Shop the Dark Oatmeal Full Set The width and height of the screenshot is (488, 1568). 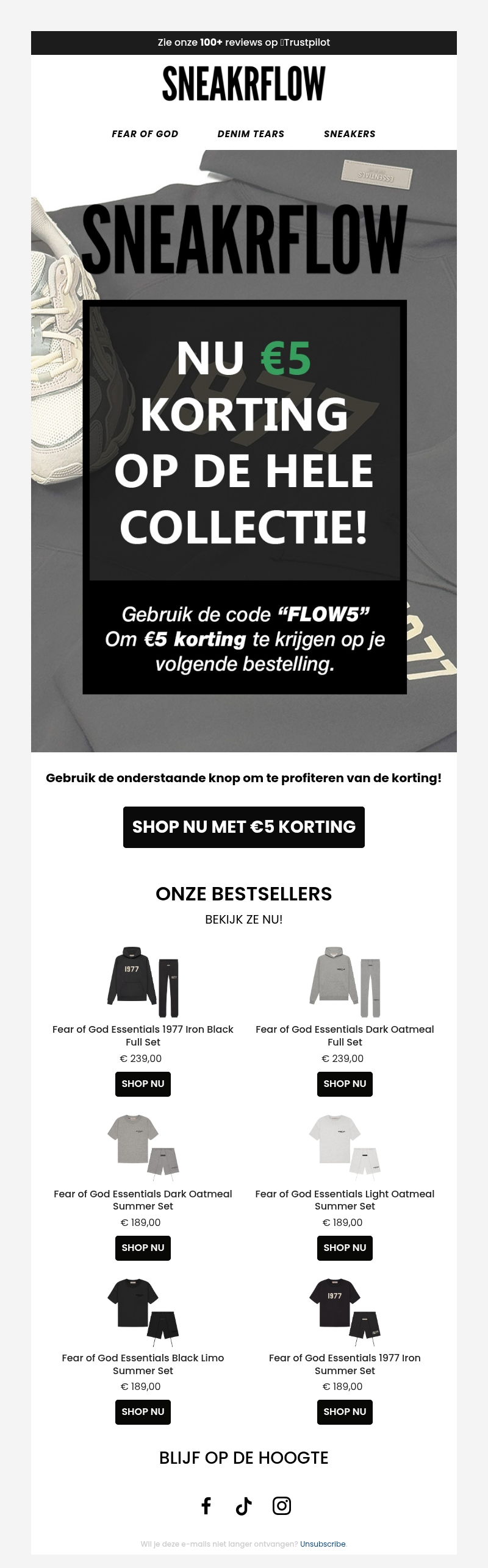pyautogui.click(x=345, y=1083)
